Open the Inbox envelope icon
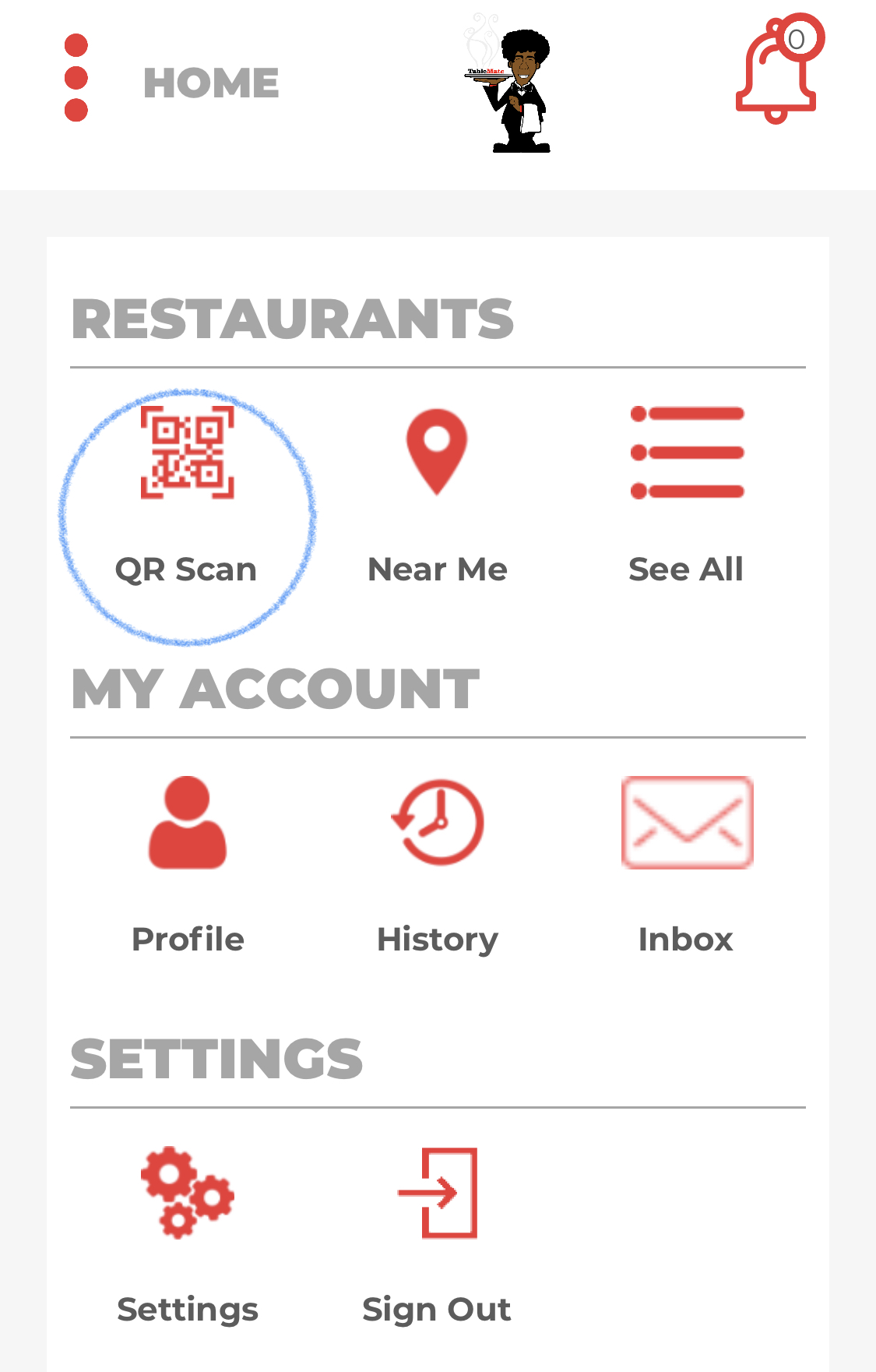 (x=688, y=821)
